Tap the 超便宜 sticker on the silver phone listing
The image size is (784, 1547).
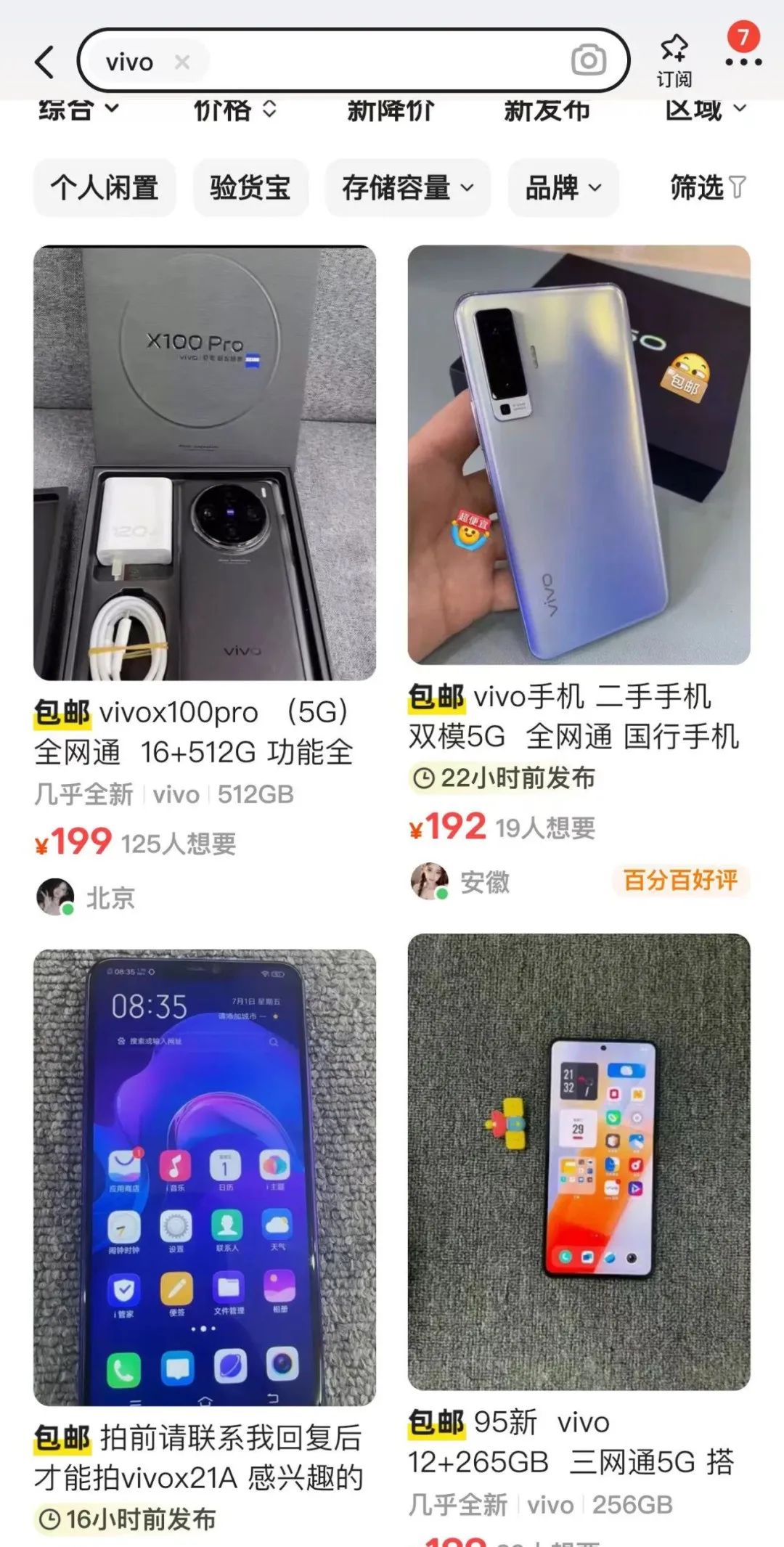click(468, 528)
